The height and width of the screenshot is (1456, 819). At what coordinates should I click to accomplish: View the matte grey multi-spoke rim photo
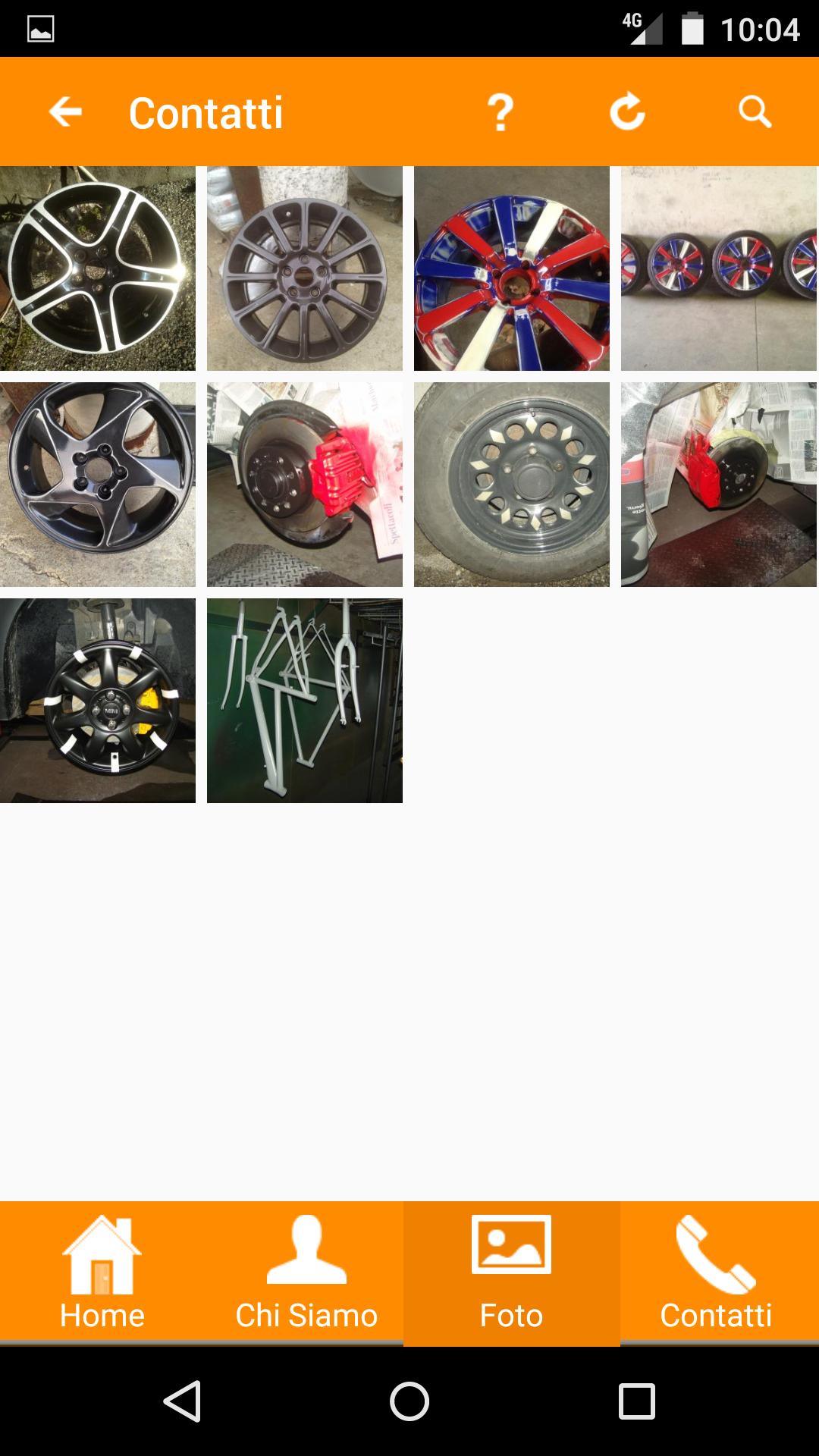(x=304, y=268)
